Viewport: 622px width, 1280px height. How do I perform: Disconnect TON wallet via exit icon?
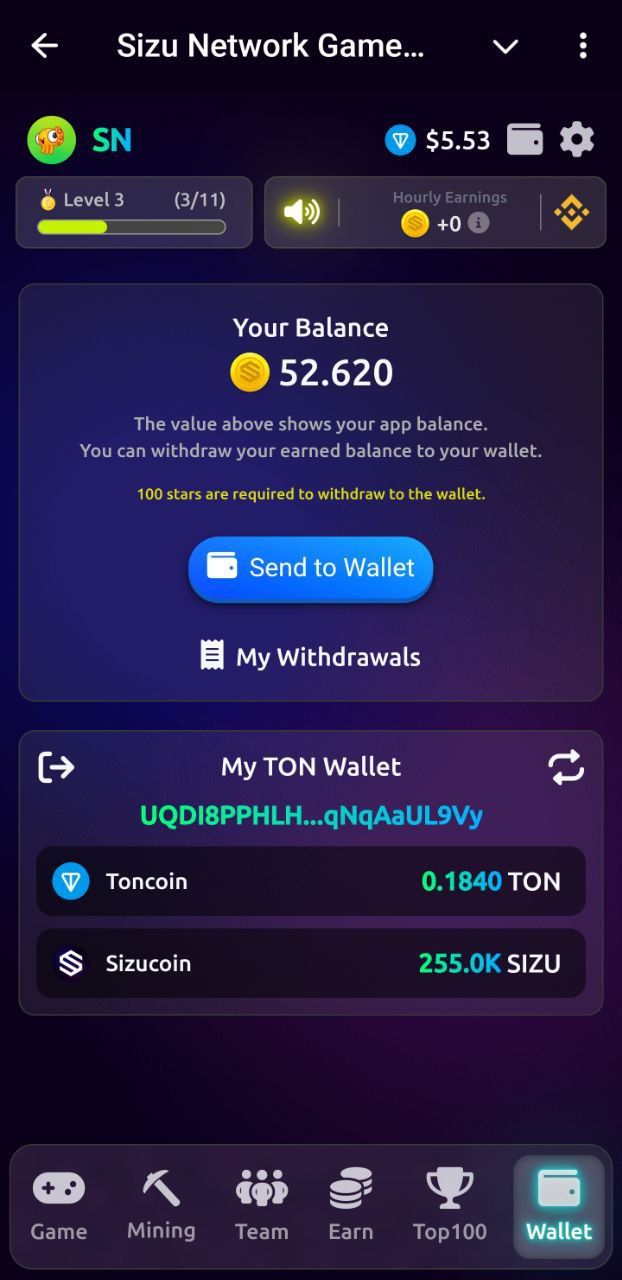pos(57,767)
